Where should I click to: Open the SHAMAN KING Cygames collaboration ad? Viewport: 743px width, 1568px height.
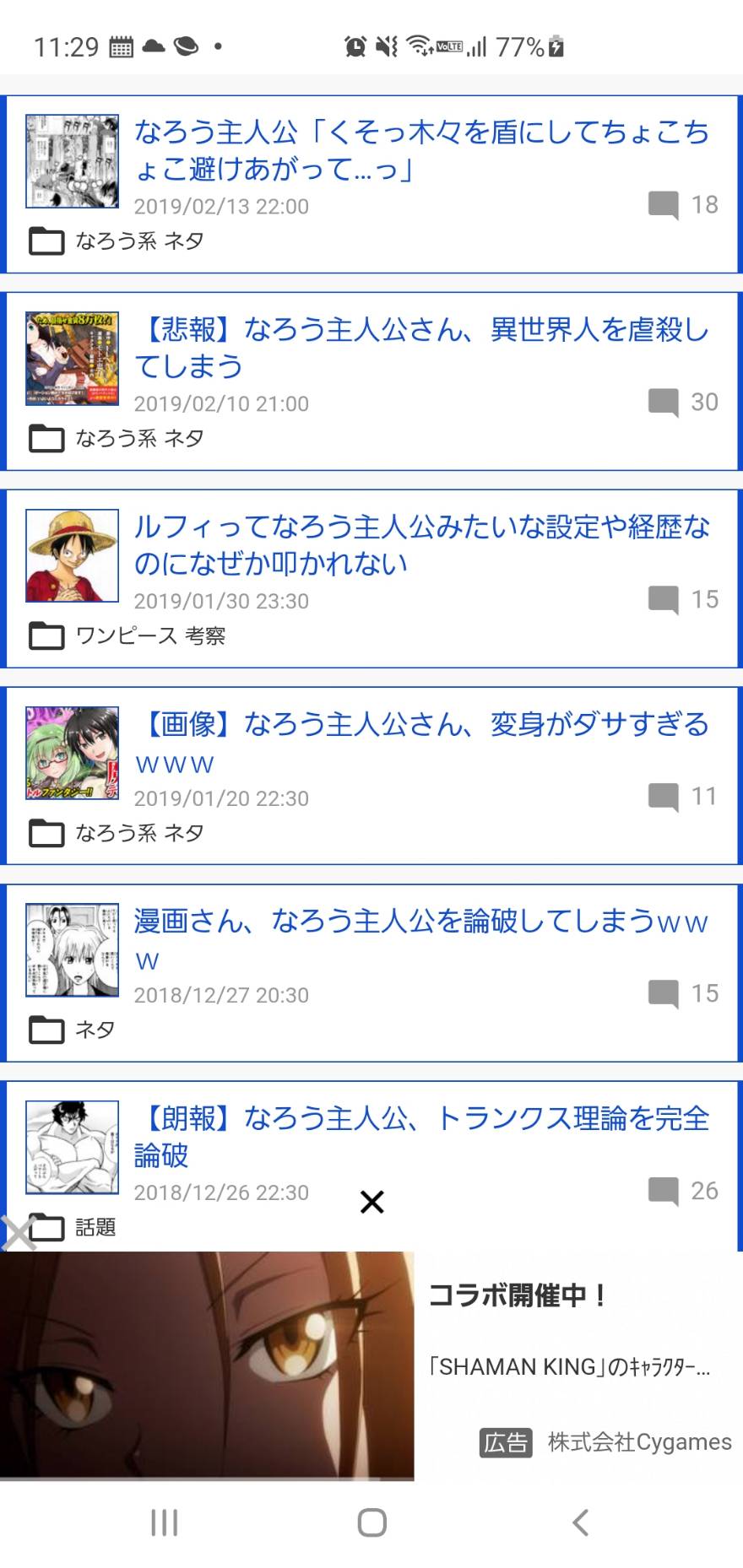(x=371, y=1365)
